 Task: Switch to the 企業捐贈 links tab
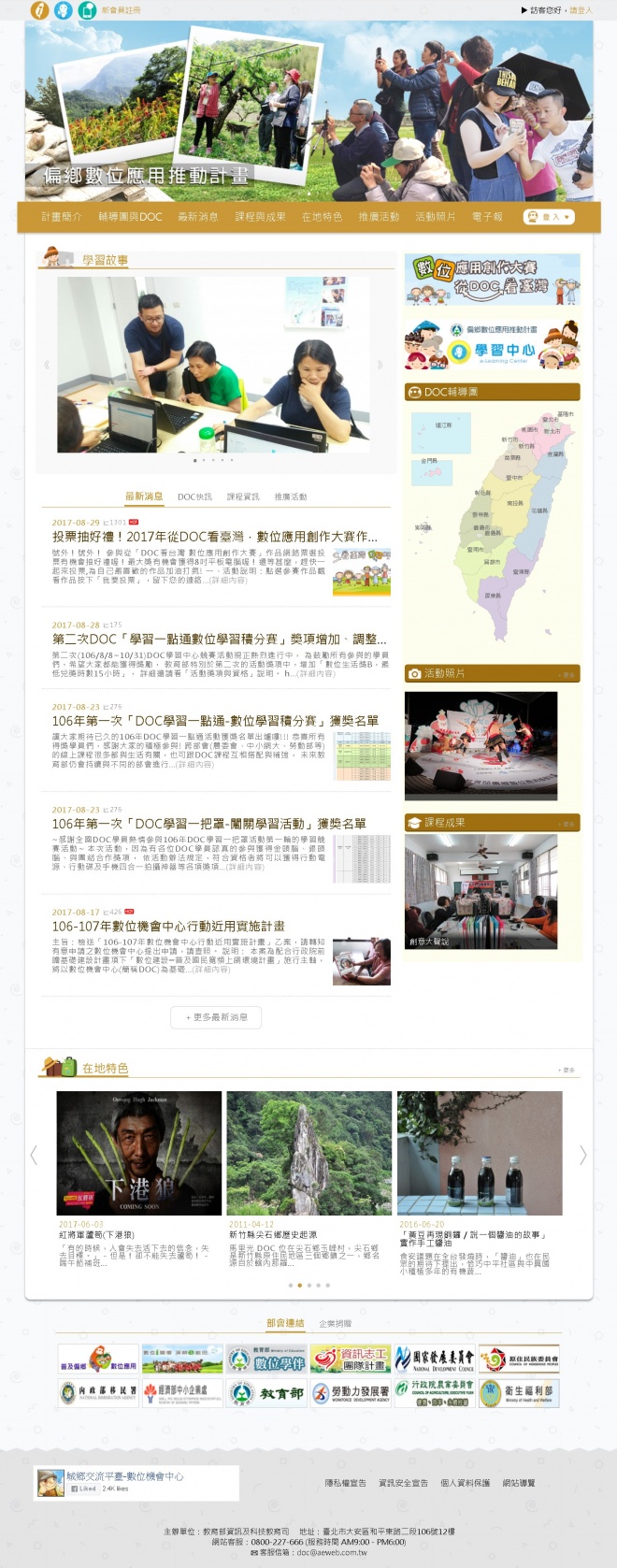pyautogui.click(x=335, y=1324)
